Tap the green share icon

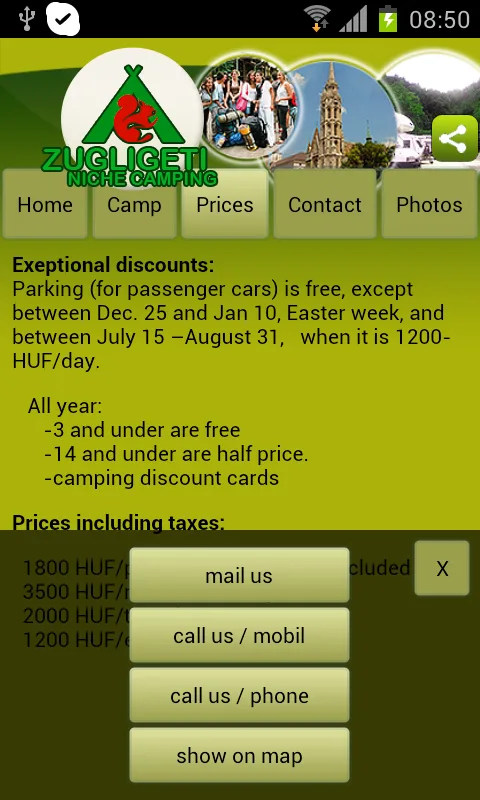pyautogui.click(x=455, y=138)
